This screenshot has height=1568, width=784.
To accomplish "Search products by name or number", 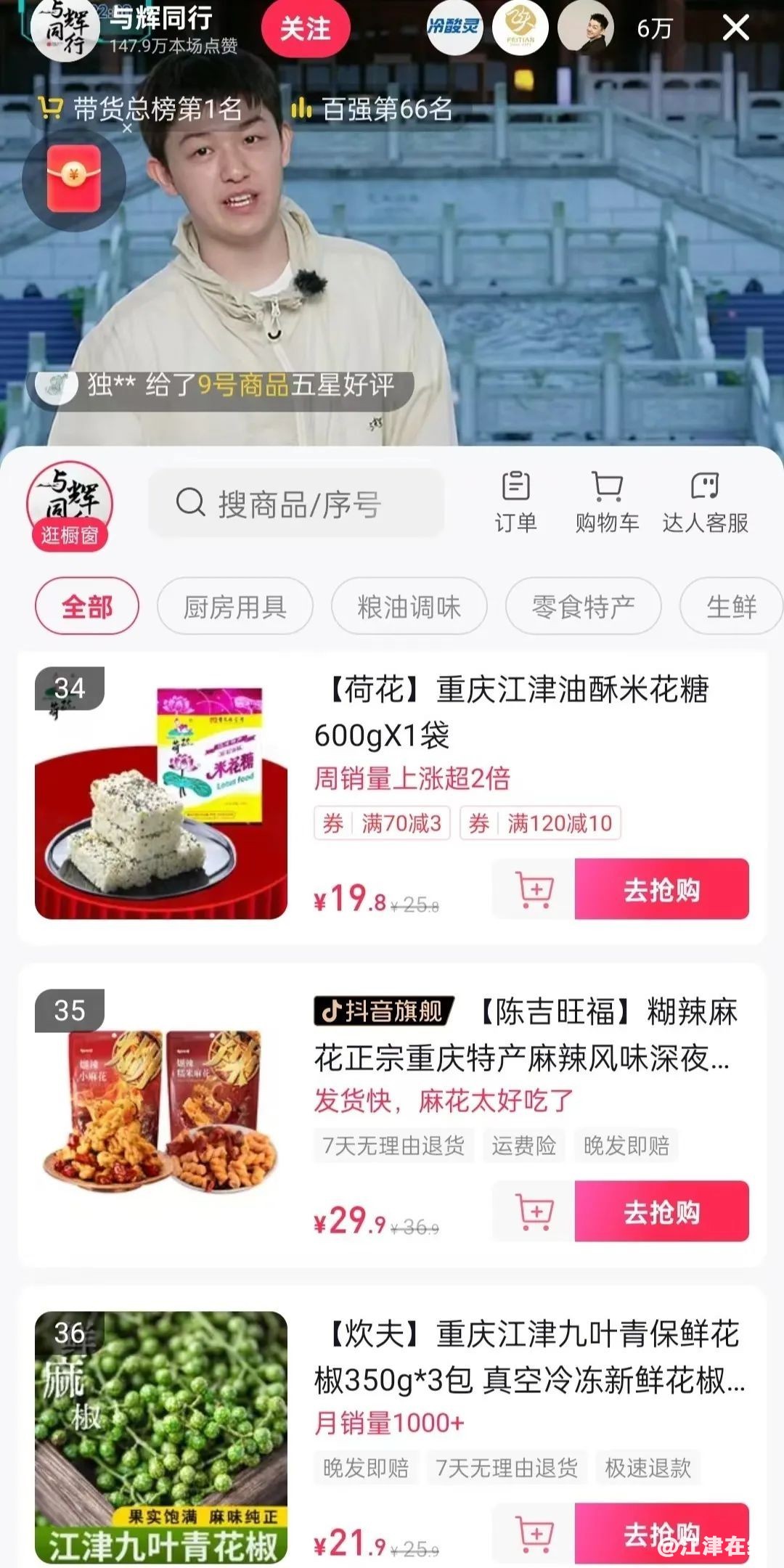I will pos(296,503).
